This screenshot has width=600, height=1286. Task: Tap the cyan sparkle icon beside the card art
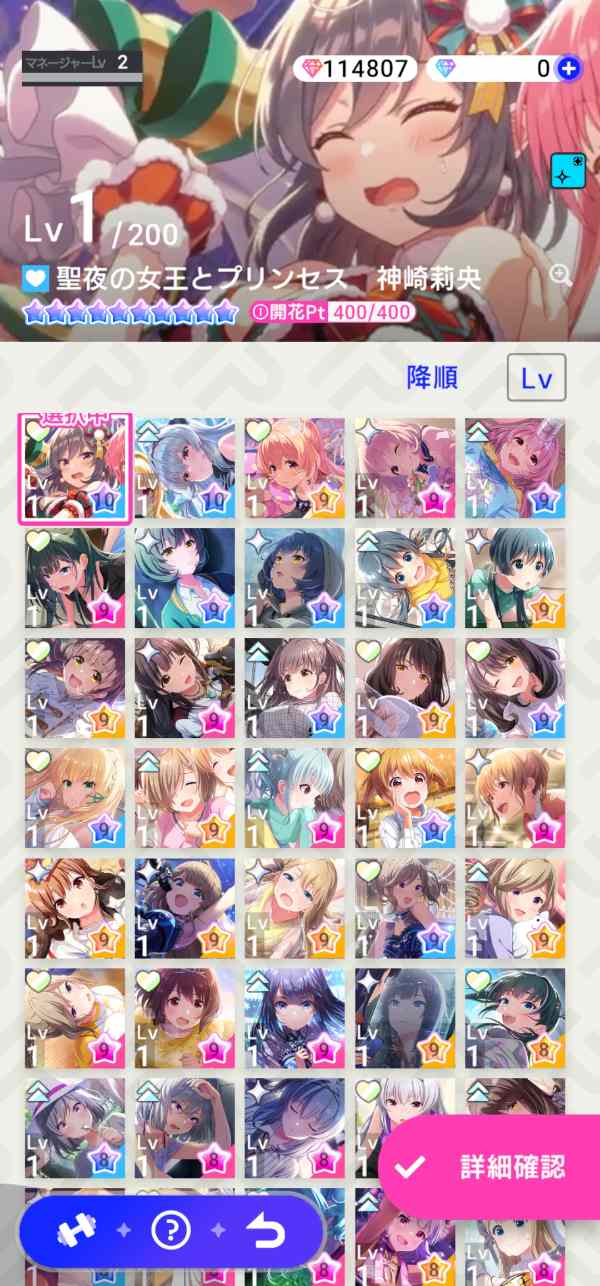coord(567,170)
